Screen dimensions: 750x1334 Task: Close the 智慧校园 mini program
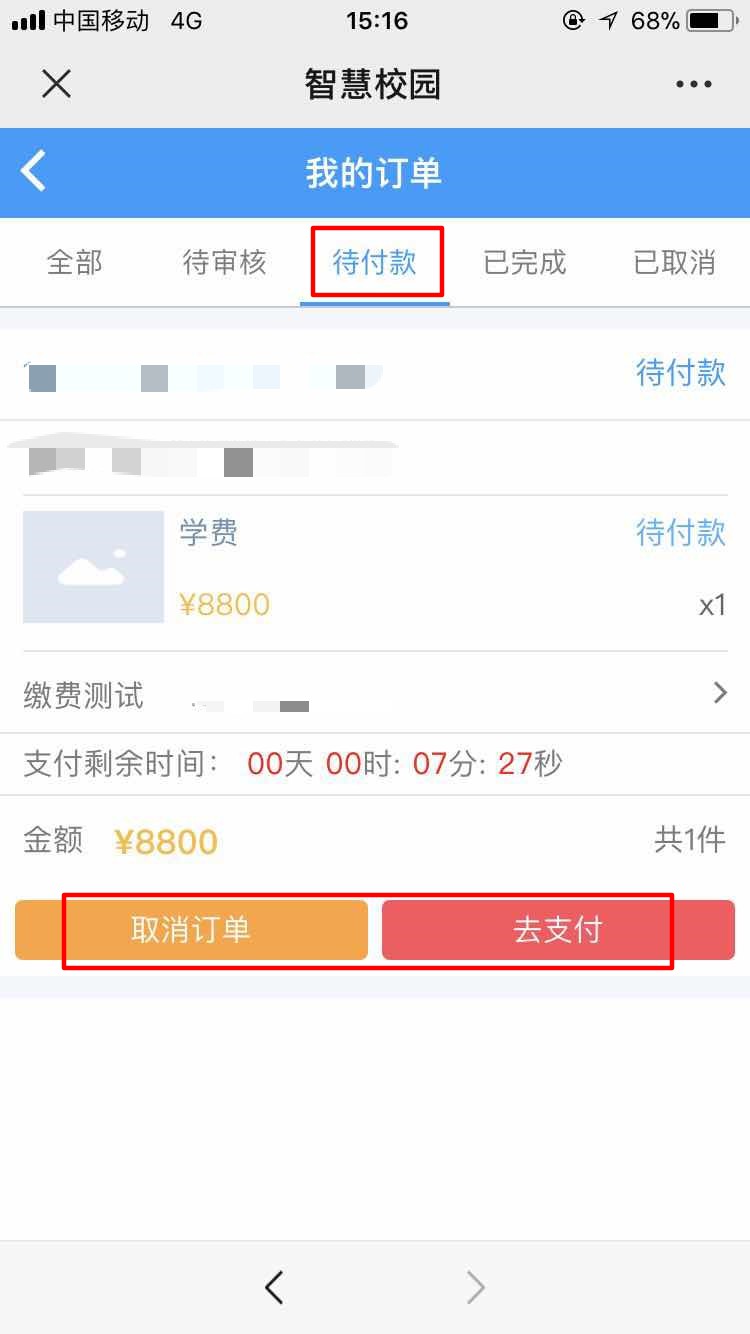[x=57, y=84]
